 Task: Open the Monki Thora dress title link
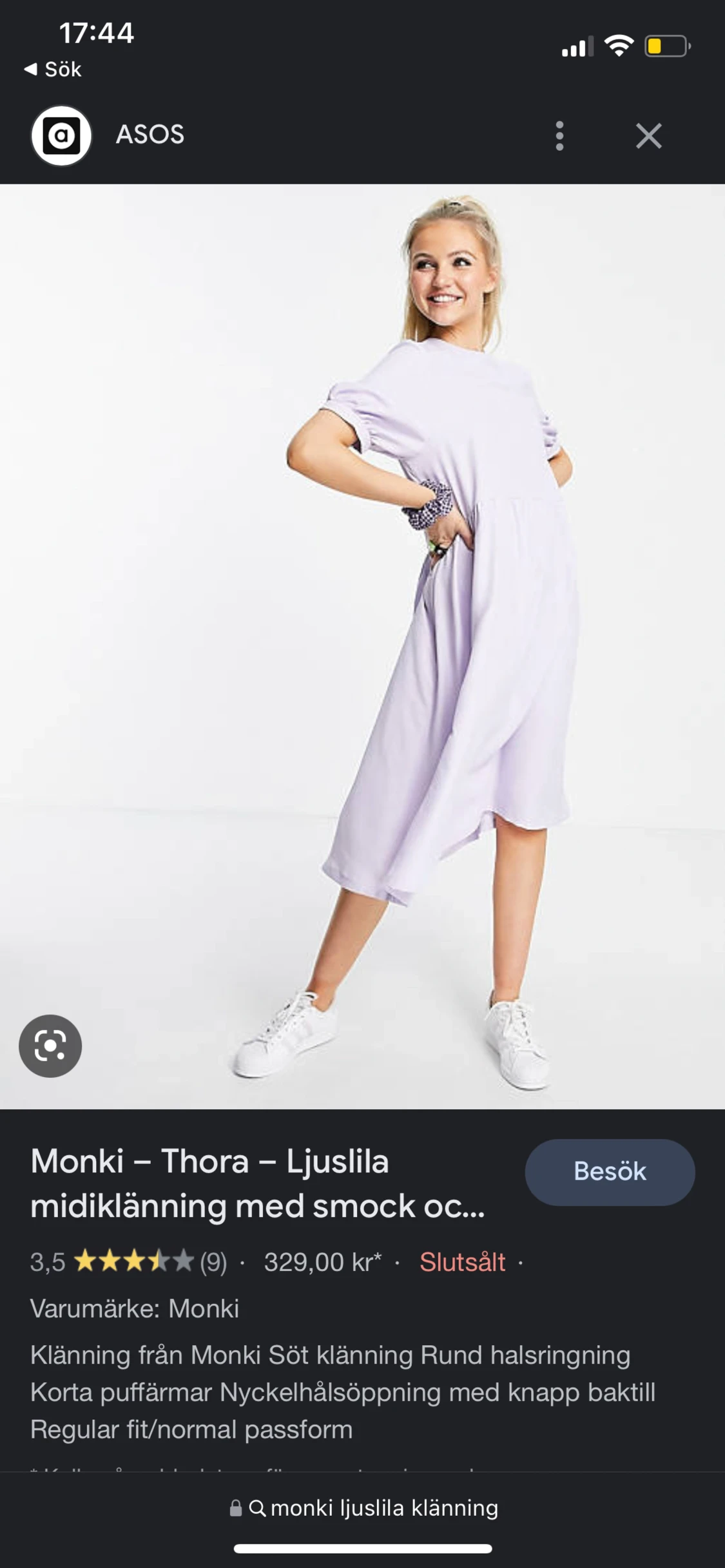[258, 1183]
